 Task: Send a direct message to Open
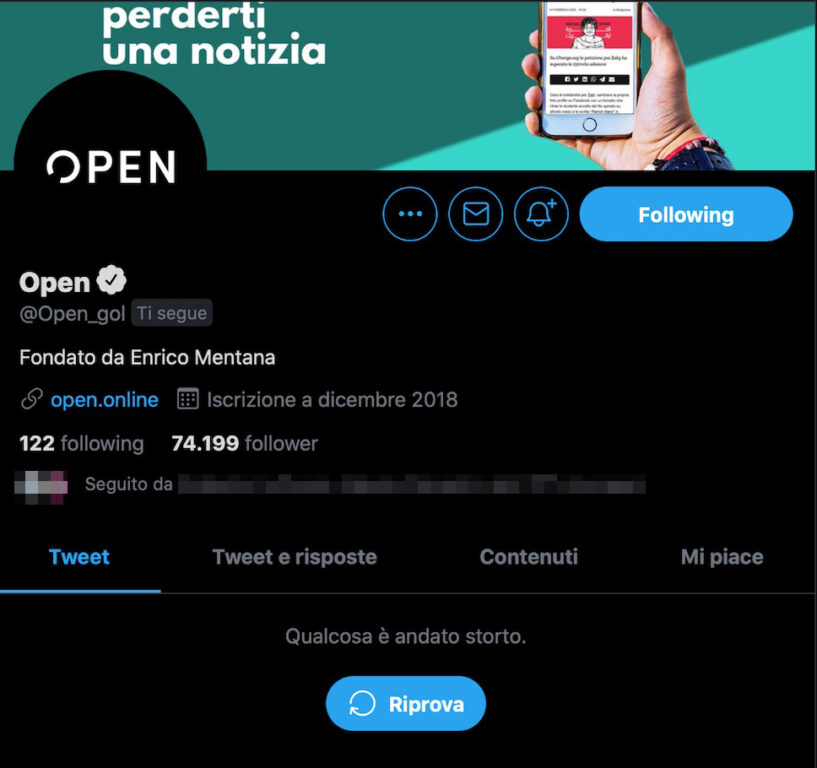pyautogui.click(x=476, y=214)
